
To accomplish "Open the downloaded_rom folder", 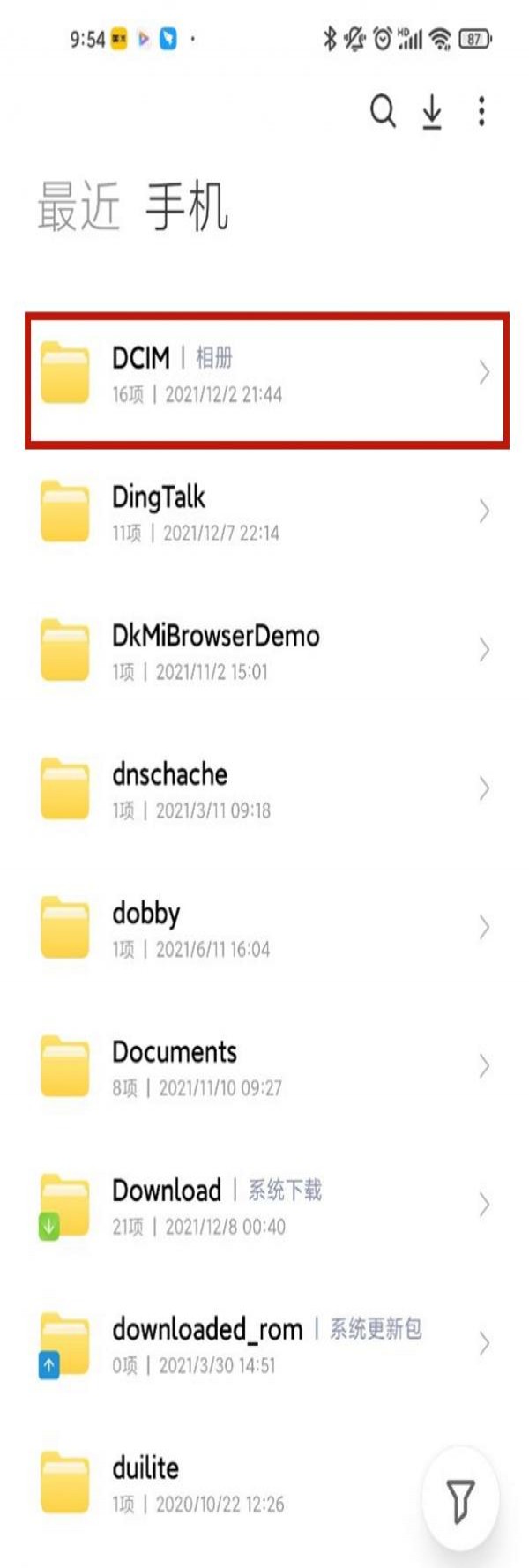I will [264, 1343].
